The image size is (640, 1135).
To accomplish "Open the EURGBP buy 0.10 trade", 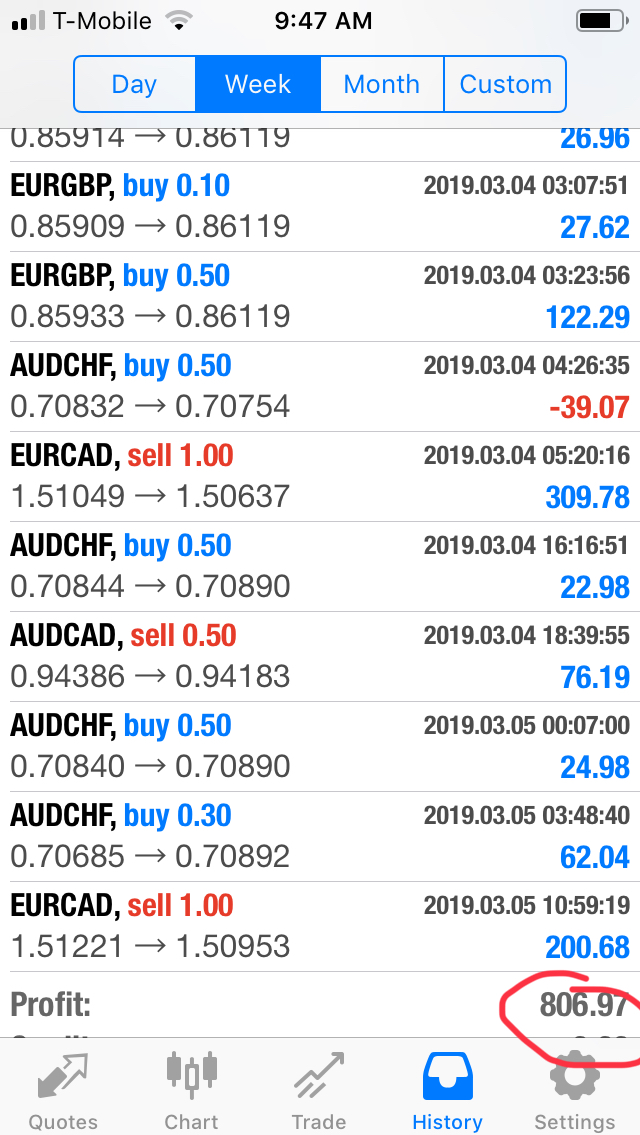I will [x=320, y=207].
